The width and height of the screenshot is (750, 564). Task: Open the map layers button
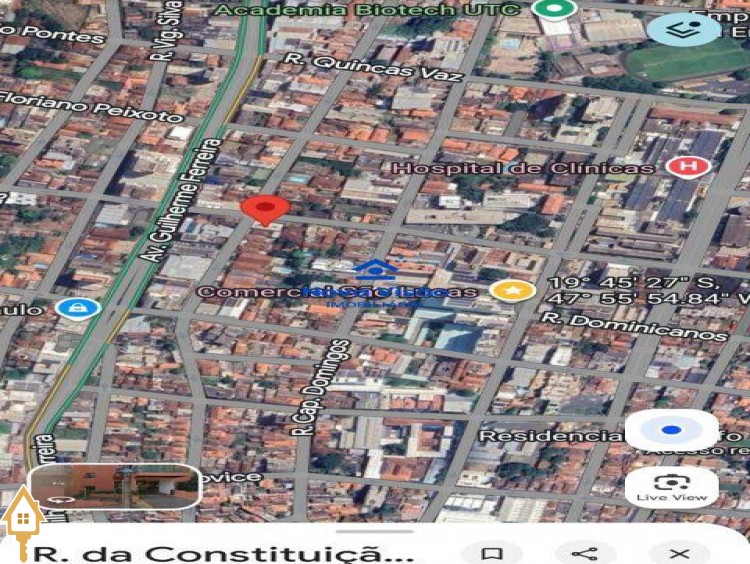pyautogui.click(x=683, y=30)
